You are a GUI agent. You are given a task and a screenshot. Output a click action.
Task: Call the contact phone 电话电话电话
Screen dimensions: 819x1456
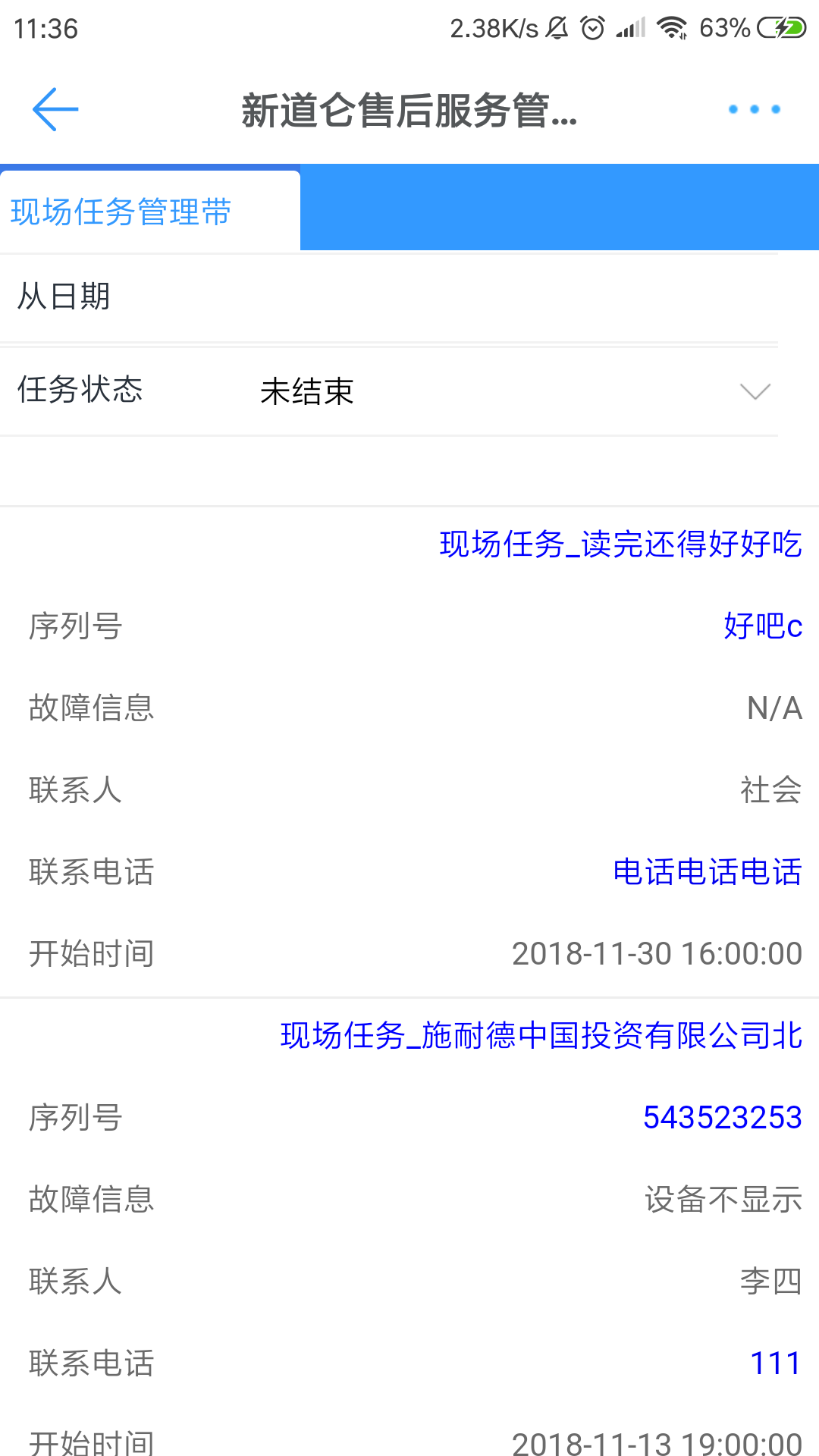[x=707, y=872]
